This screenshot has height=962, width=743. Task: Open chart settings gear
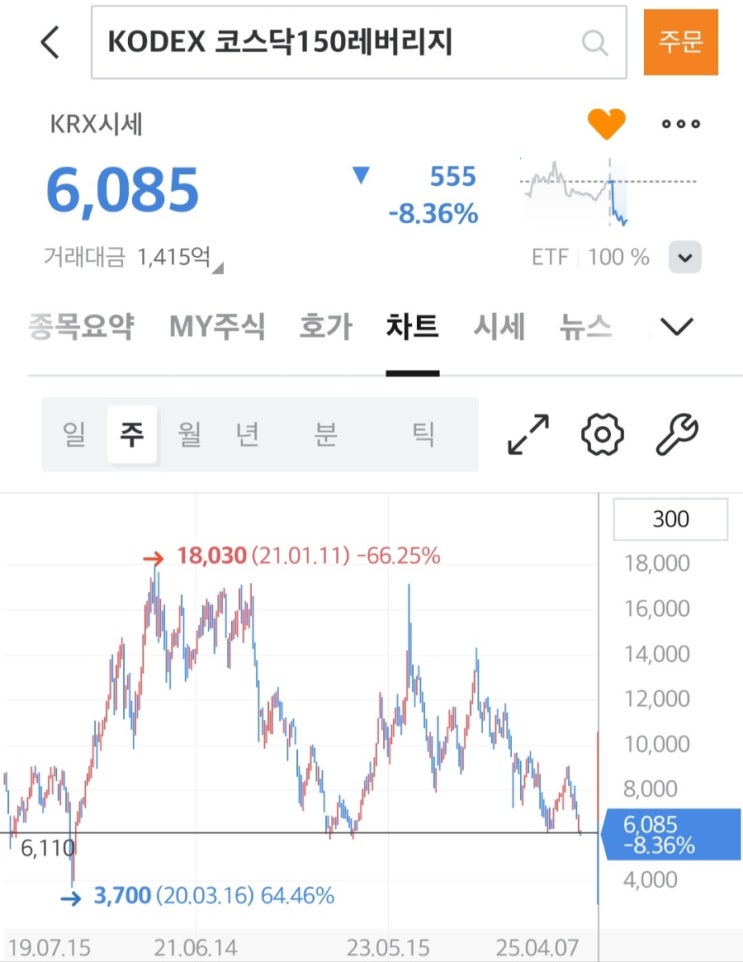[x=602, y=434]
